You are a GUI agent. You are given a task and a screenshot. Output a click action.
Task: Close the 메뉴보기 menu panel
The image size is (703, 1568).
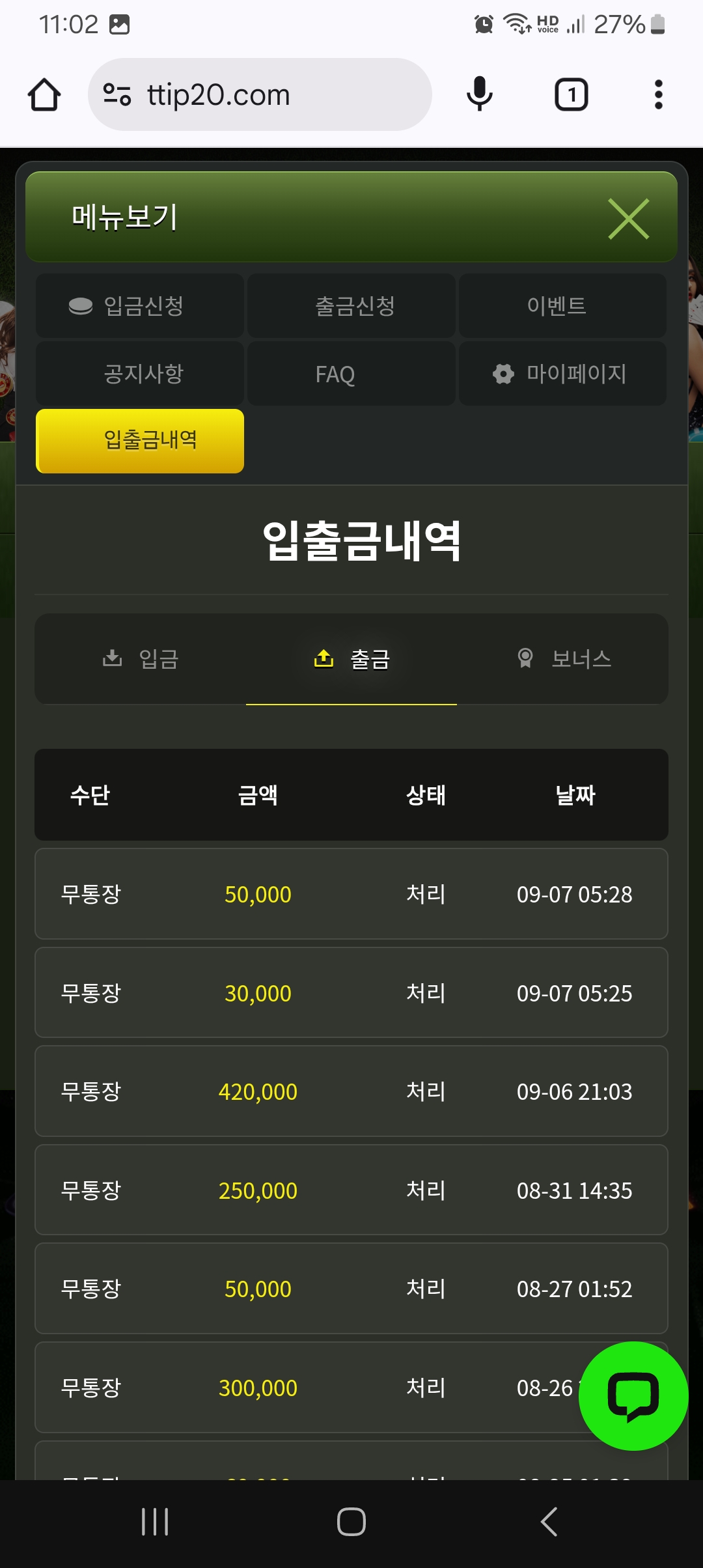[628, 219]
